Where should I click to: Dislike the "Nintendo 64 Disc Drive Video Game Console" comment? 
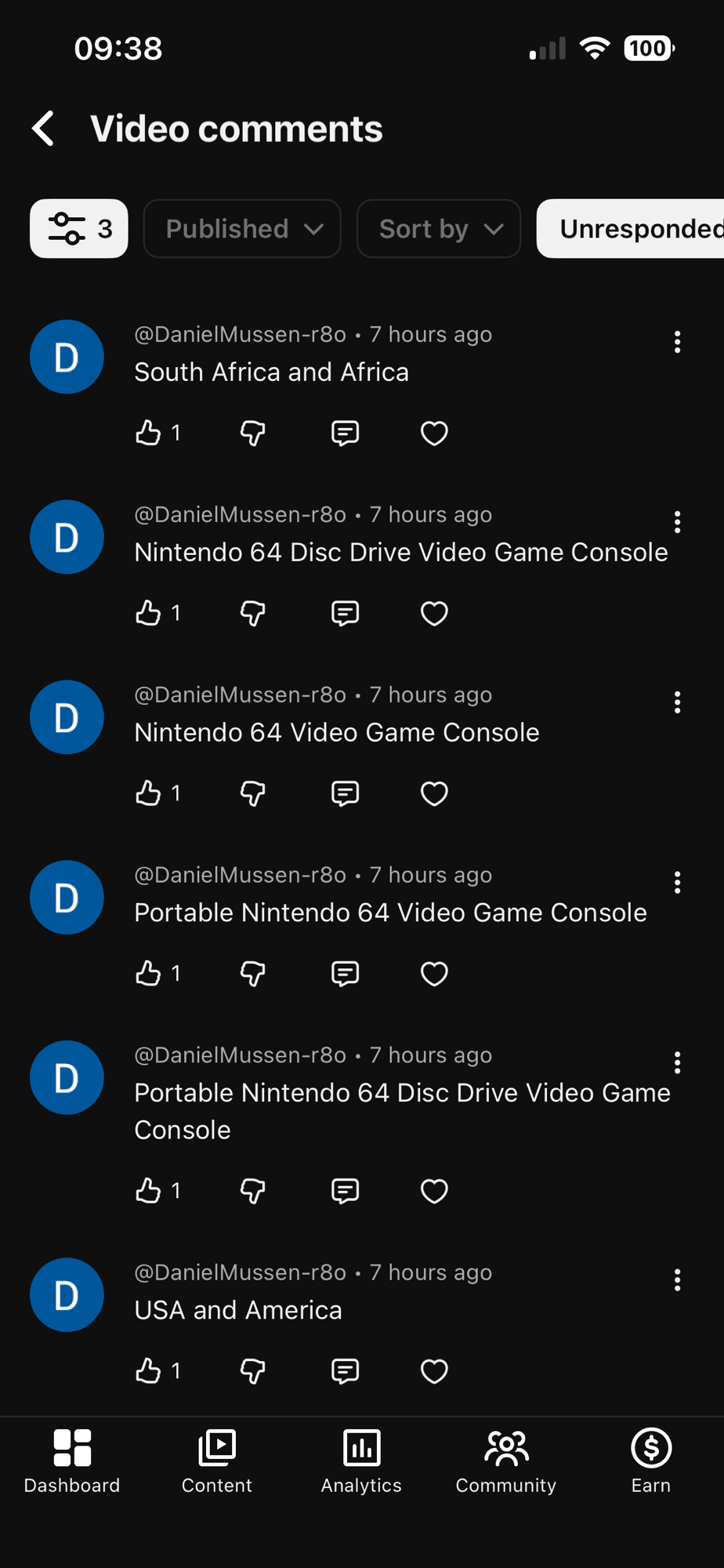click(252, 613)
